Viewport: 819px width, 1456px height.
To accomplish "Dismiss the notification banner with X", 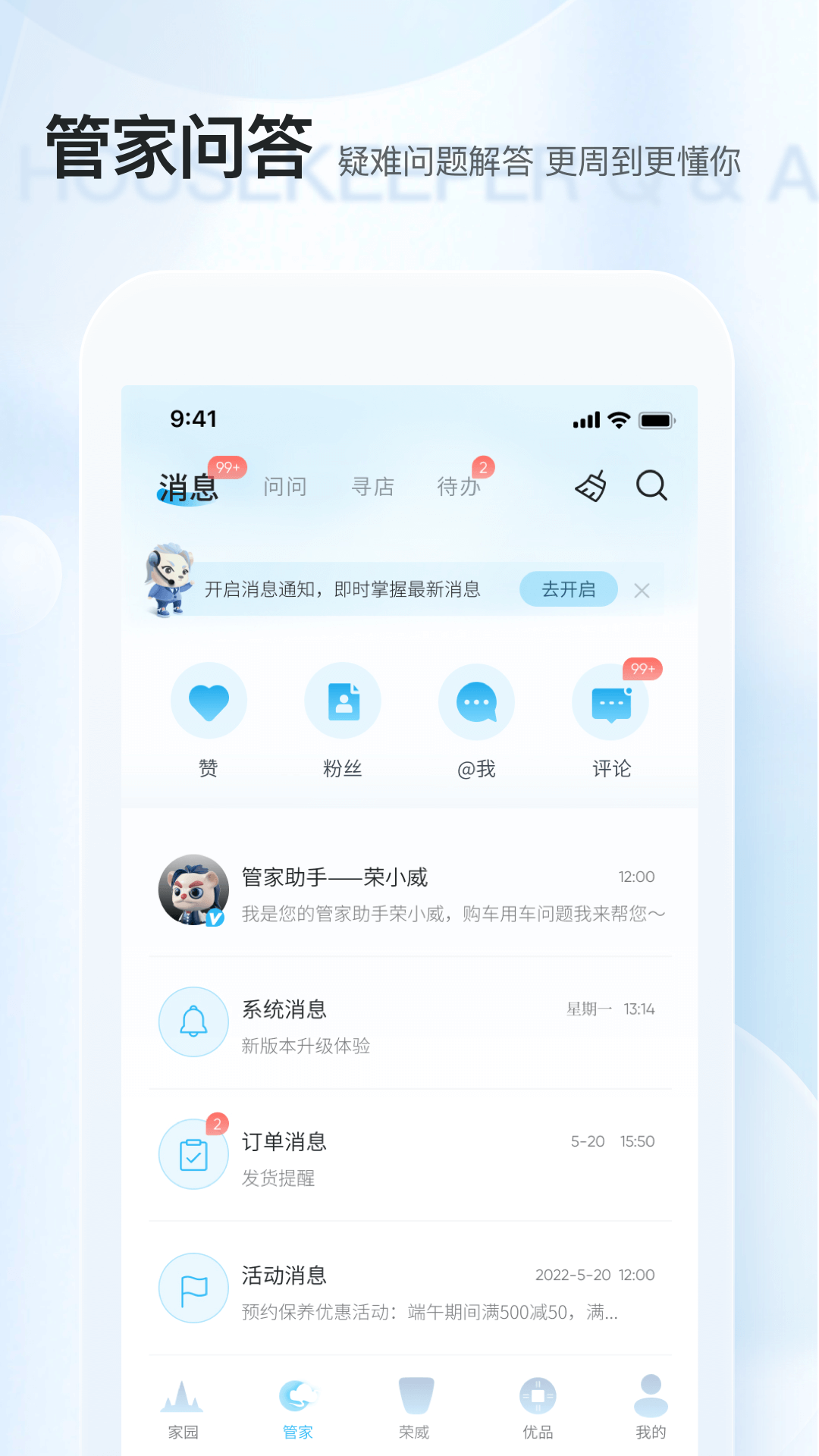I will 642,589.
